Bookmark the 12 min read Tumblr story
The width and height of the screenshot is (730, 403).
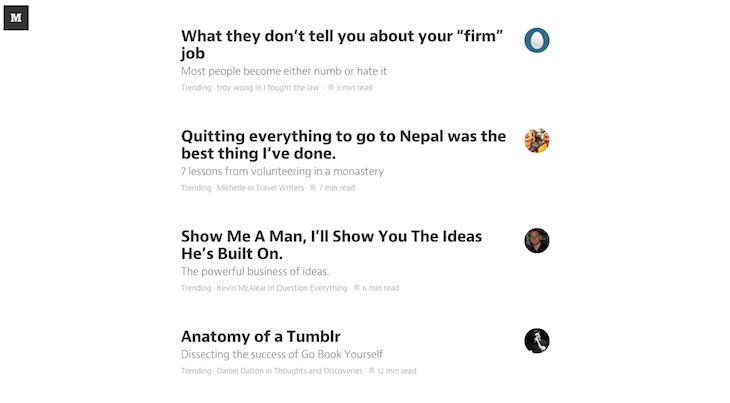[372, 371]
